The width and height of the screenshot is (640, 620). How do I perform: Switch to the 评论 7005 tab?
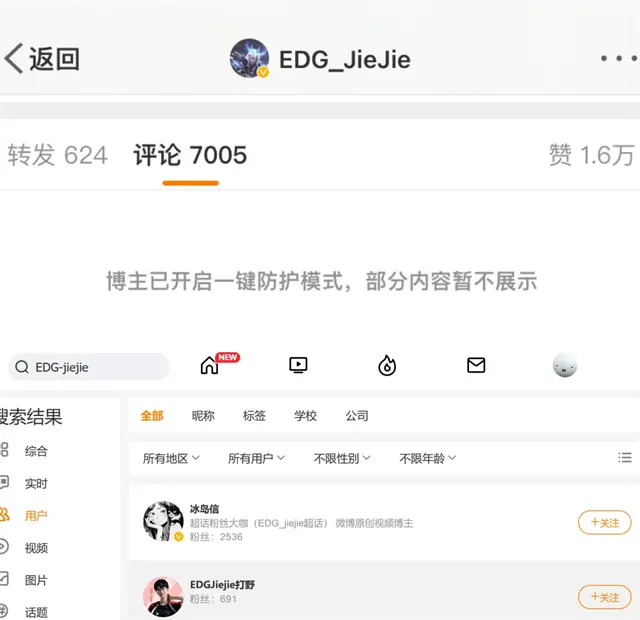(x=190, y=155)
